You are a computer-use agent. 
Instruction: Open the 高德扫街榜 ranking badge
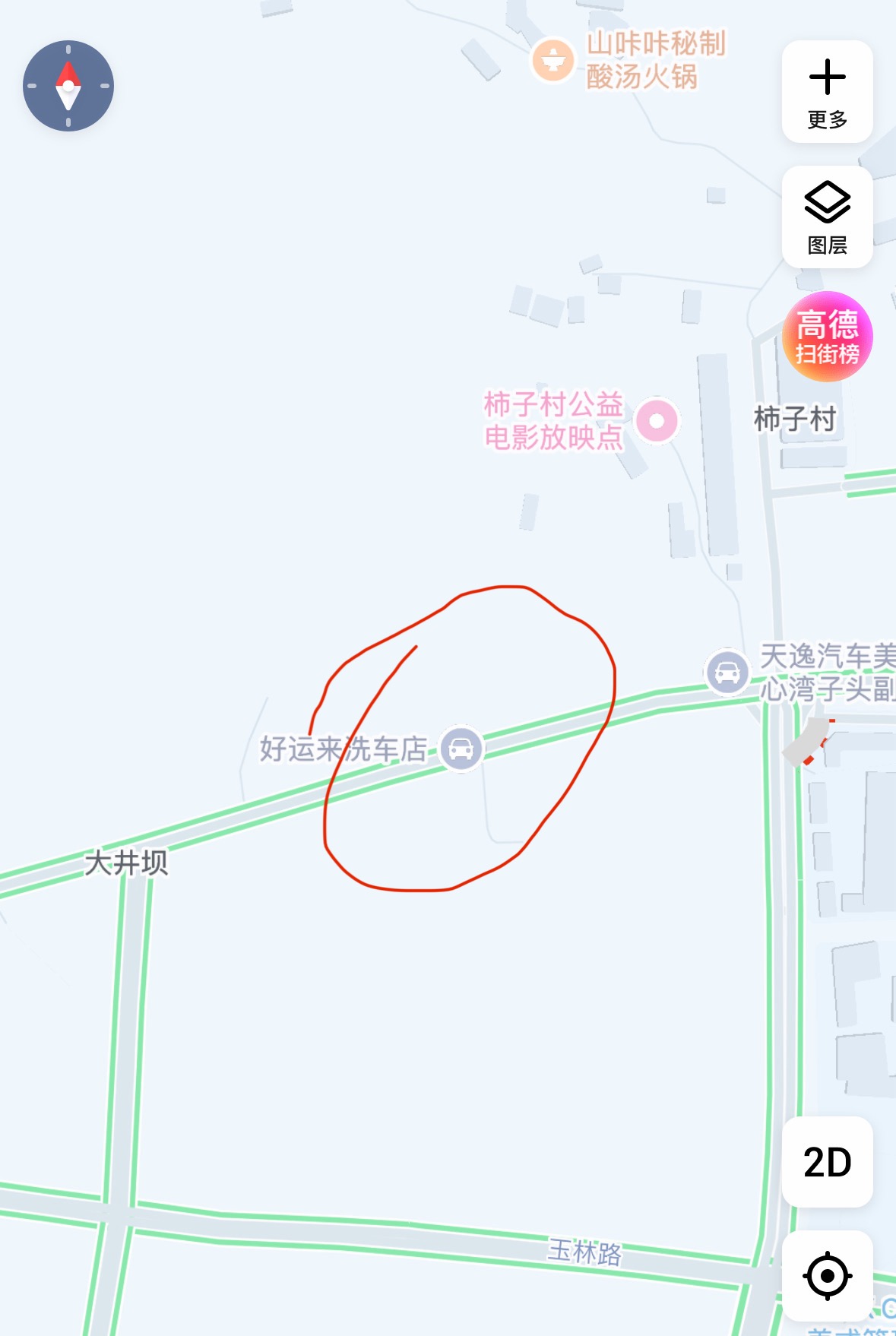click(827, 337)
